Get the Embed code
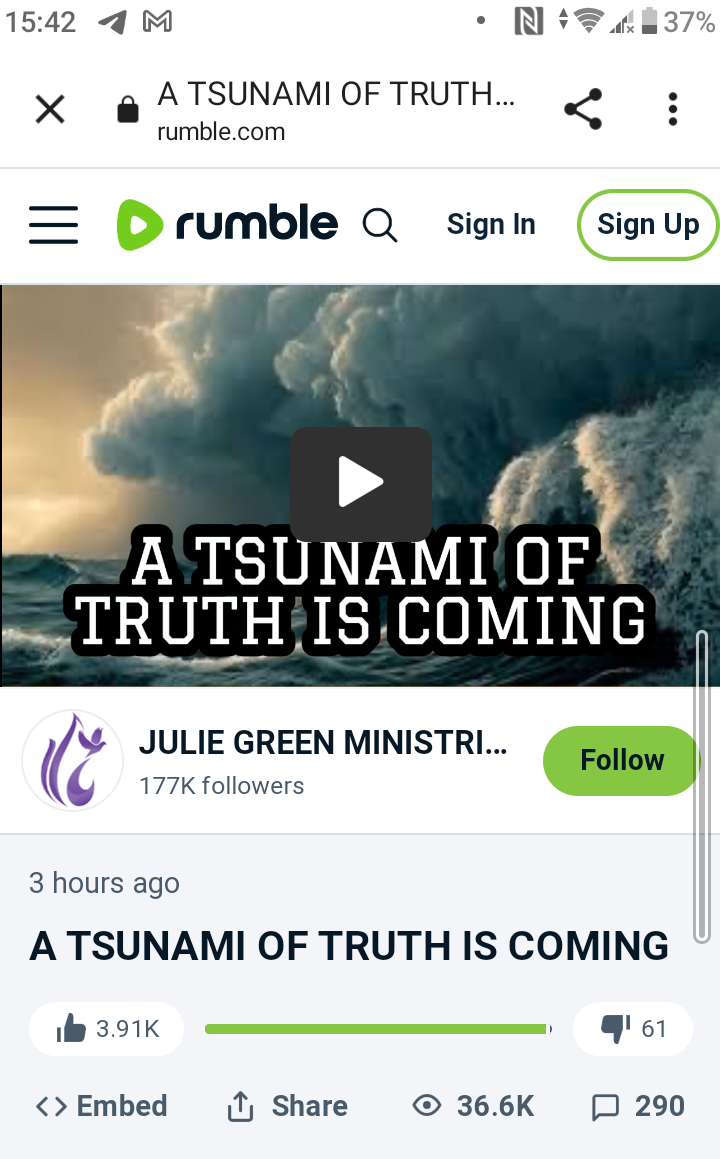Image resolution: width=720 pixels, height=1159 pixels. [102, 1106]
